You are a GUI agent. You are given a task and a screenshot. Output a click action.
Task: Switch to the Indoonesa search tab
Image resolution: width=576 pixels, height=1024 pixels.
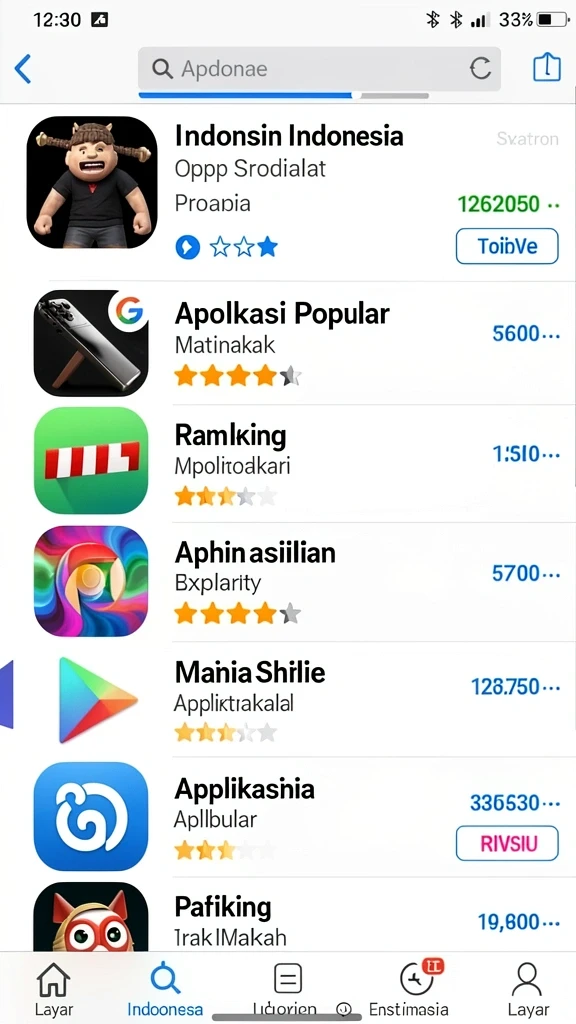(x=165, y=989)
